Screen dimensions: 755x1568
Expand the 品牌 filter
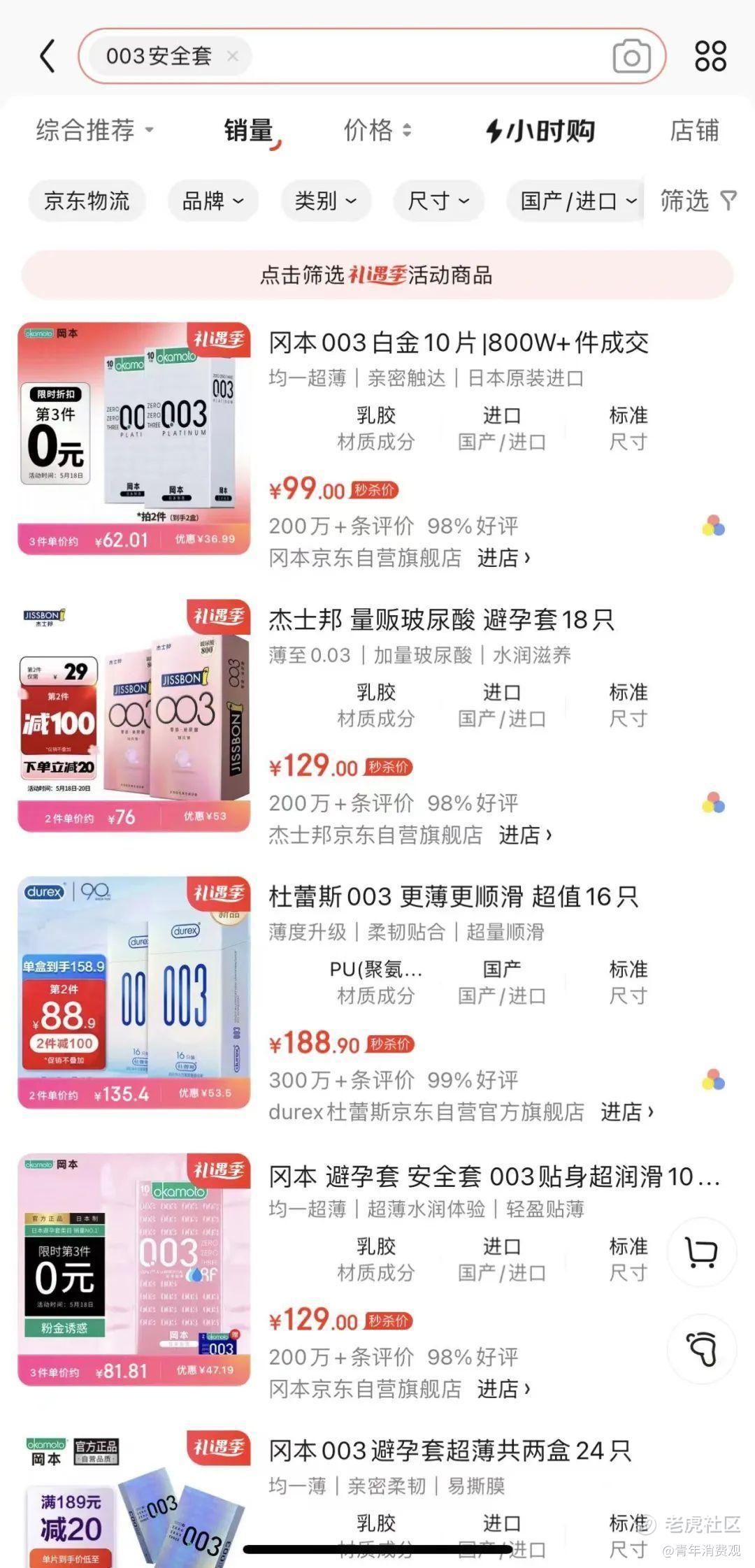(213, 201)
